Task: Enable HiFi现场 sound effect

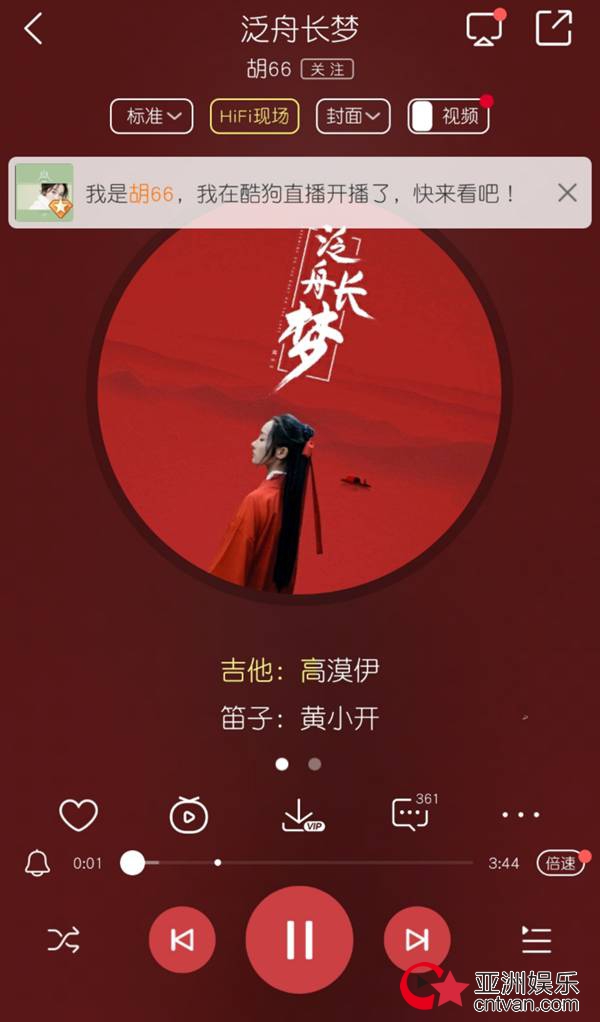Action: 254,117
